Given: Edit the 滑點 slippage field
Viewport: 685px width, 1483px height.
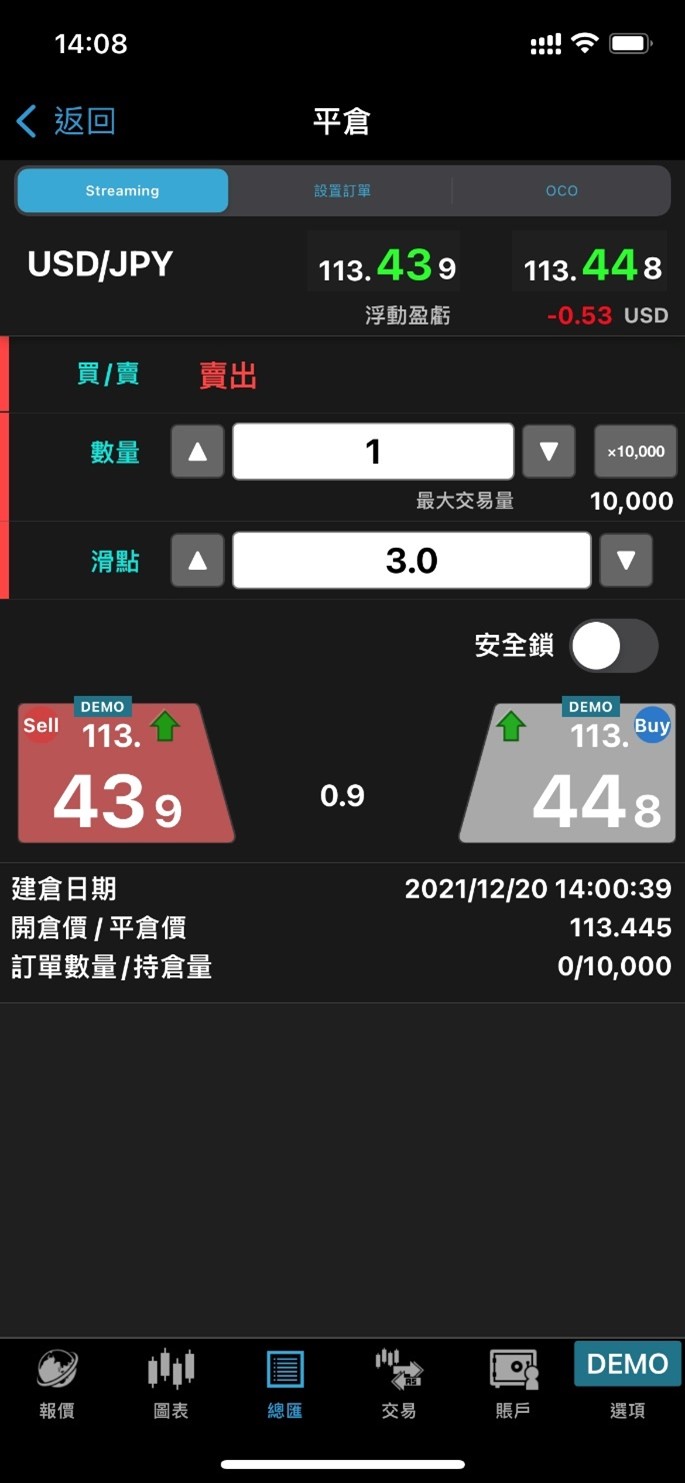Looking at the screenshot, I should tap(411, 560).
